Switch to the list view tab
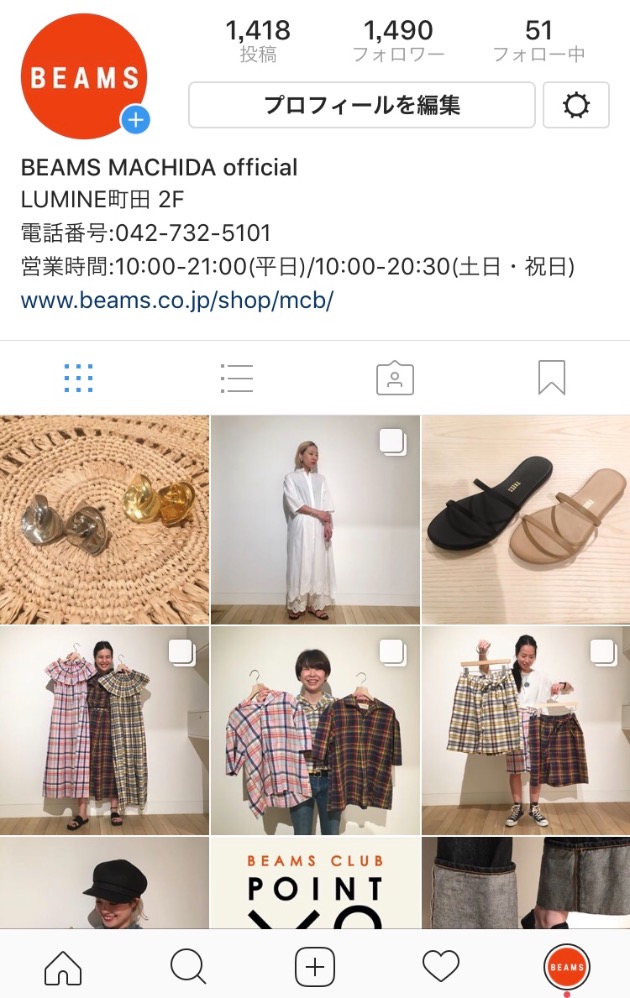This screenshot has width=630, height=998. click(x=236, y=378)
